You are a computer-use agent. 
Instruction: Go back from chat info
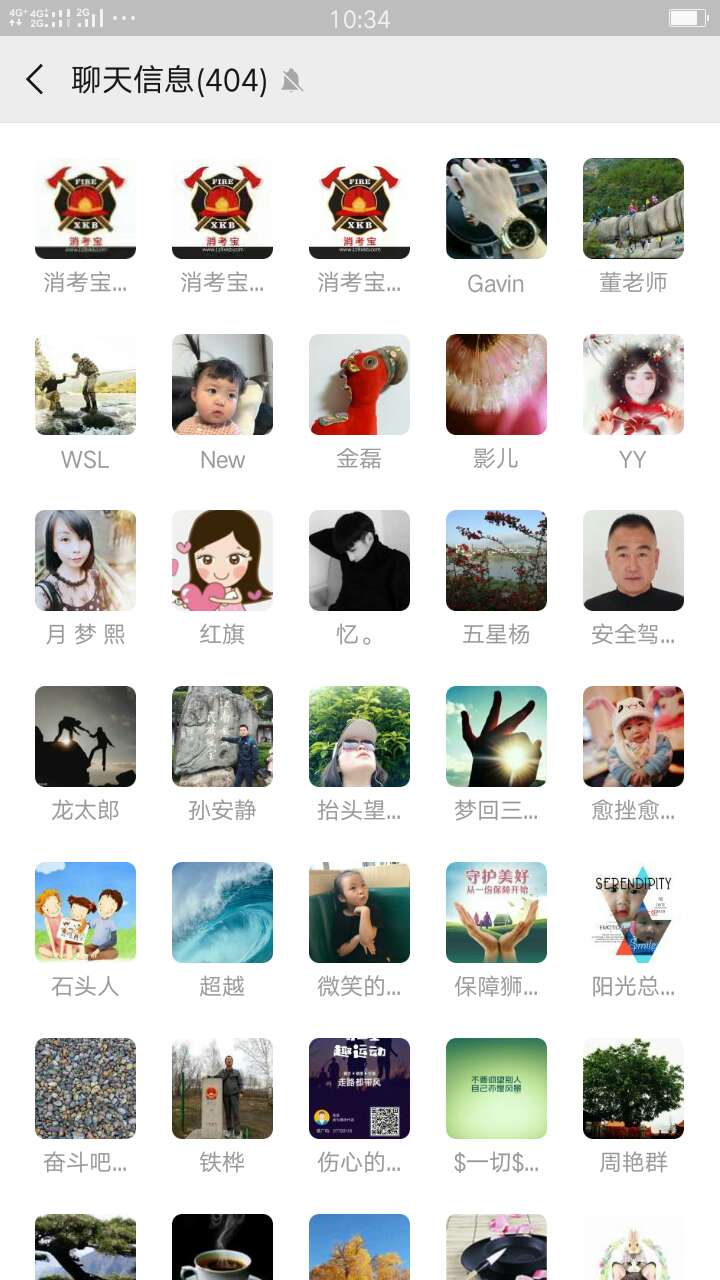(x=35, y=80)
